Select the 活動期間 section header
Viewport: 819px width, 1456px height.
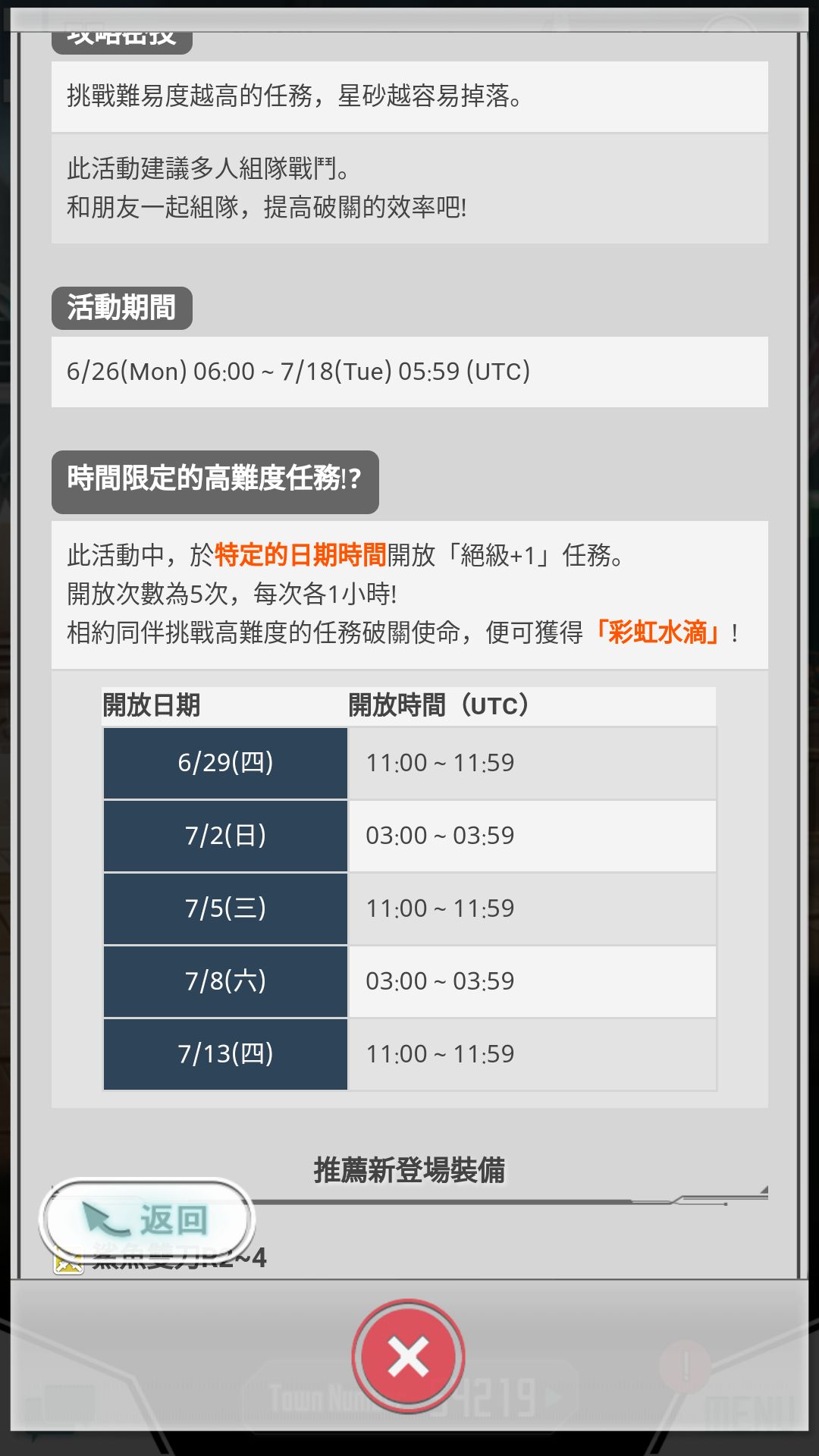[122, 307]
